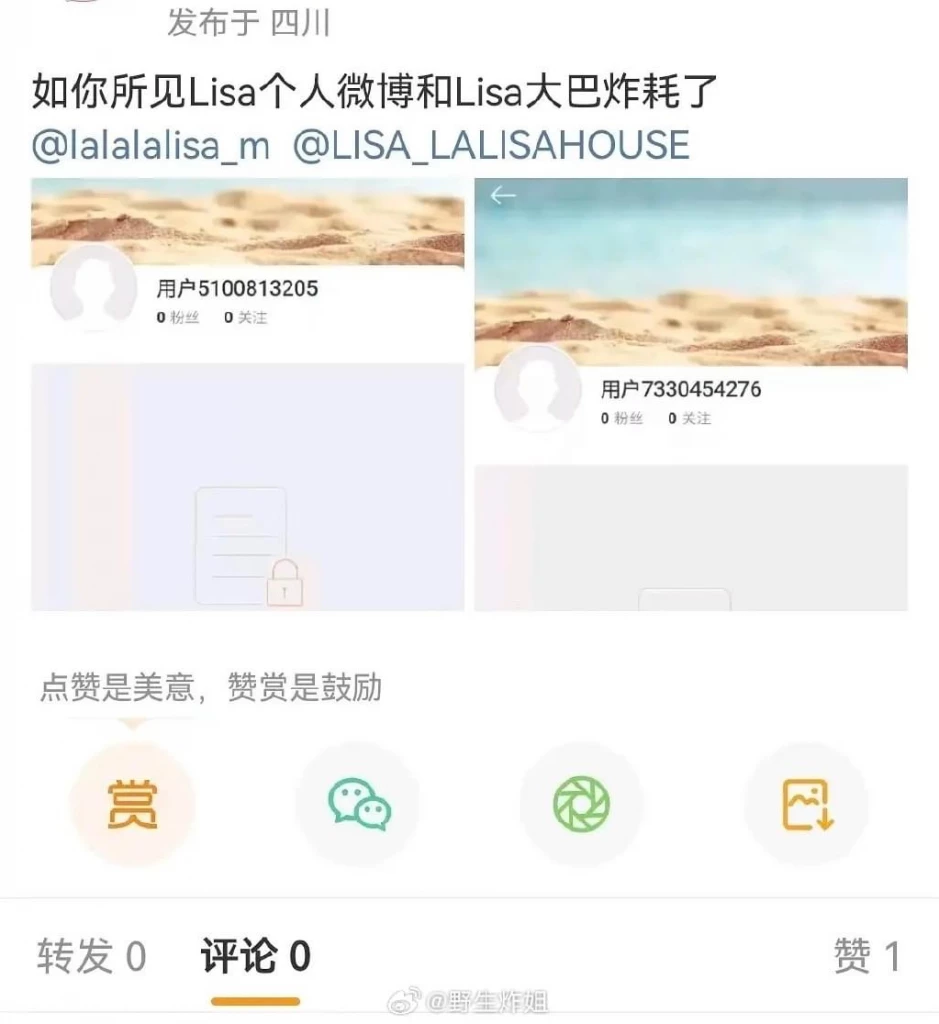Image resolution: width=939 pixels, height=1024 pixels.
Task: Save the post as an image
Action: coord(807,804)
